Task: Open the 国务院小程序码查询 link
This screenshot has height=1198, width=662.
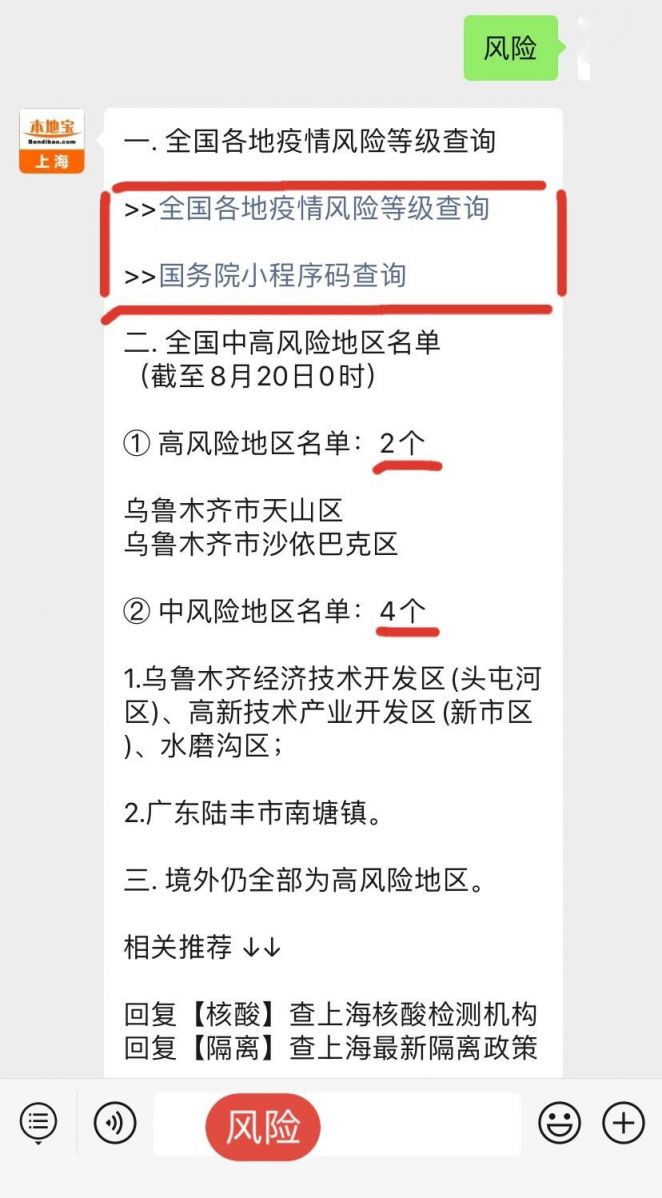Action: (282, 275)
